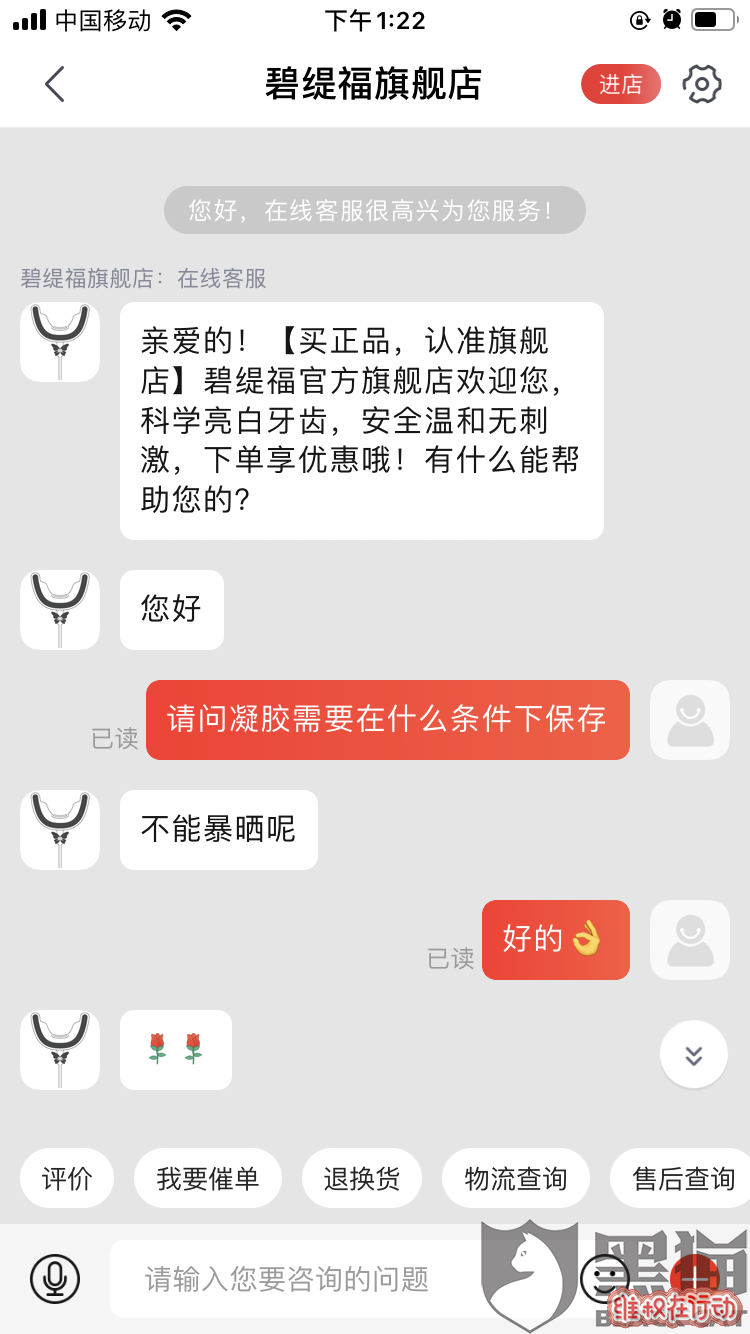Screen dimensions: 750x1334
Task: Tap the 进店 button to enter store
Action: click(x=621, y=85)
